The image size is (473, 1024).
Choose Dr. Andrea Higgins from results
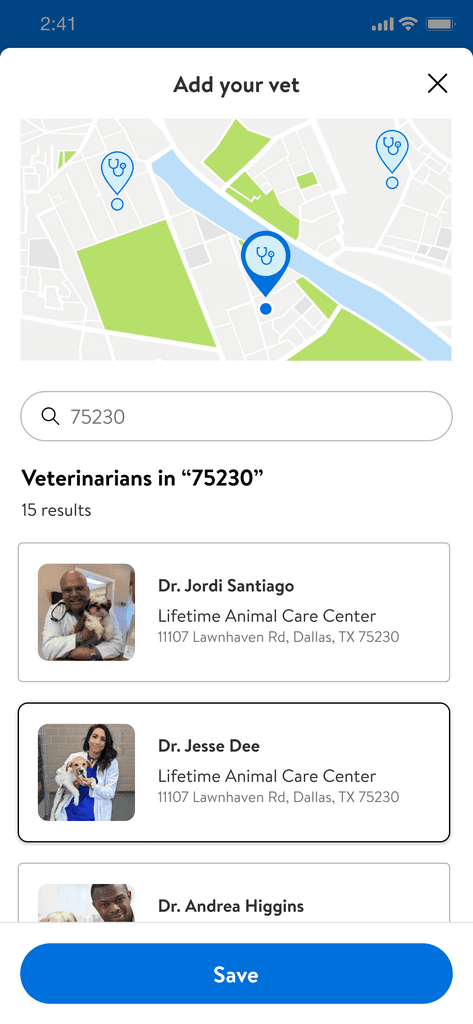pyautogui.click(x=234, y=892)
